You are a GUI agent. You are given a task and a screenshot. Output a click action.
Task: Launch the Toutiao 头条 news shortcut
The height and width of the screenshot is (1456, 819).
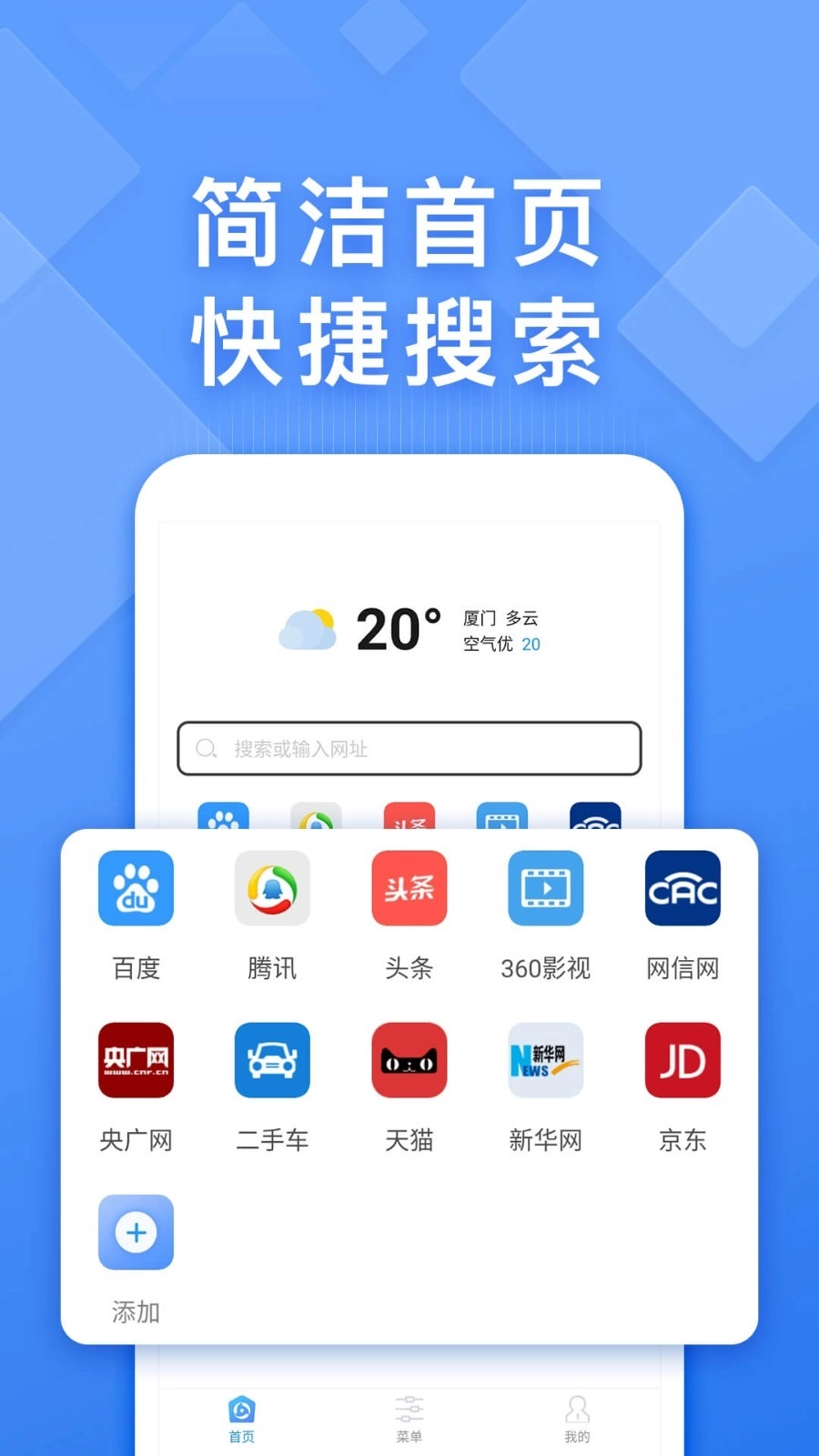408,889
